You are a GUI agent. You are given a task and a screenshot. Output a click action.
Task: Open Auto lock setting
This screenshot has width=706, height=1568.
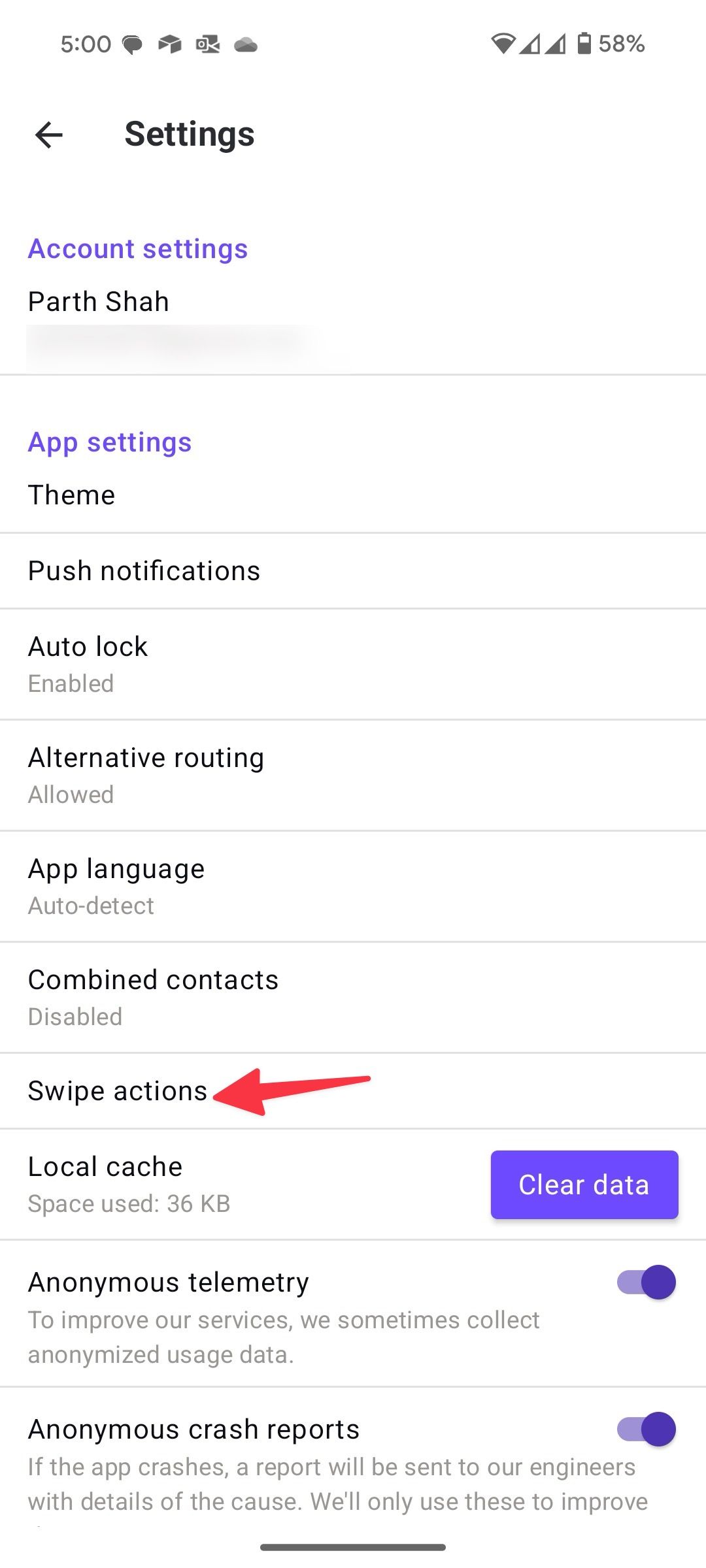click(353, 664)
